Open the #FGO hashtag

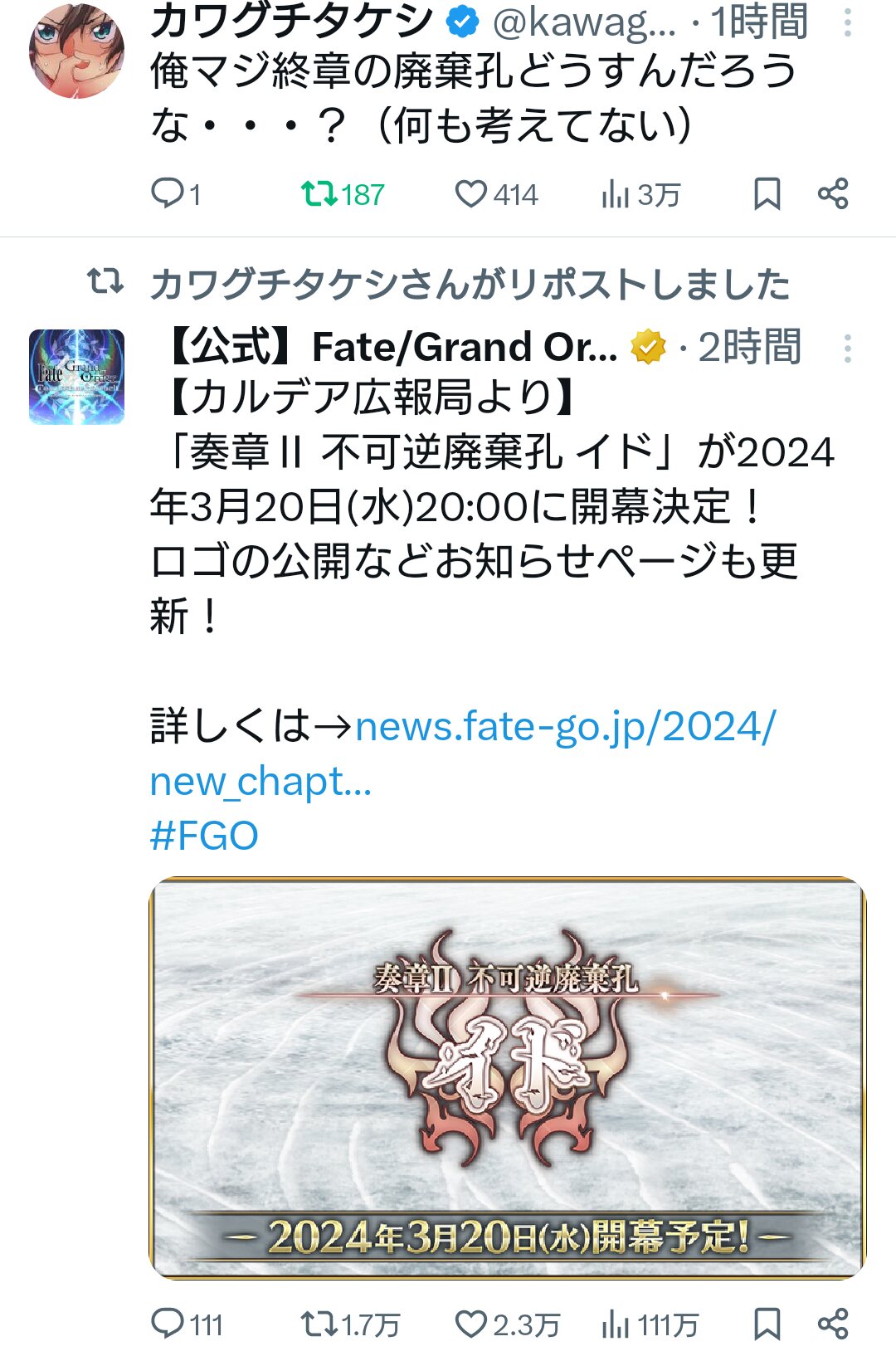coord(204,835)
